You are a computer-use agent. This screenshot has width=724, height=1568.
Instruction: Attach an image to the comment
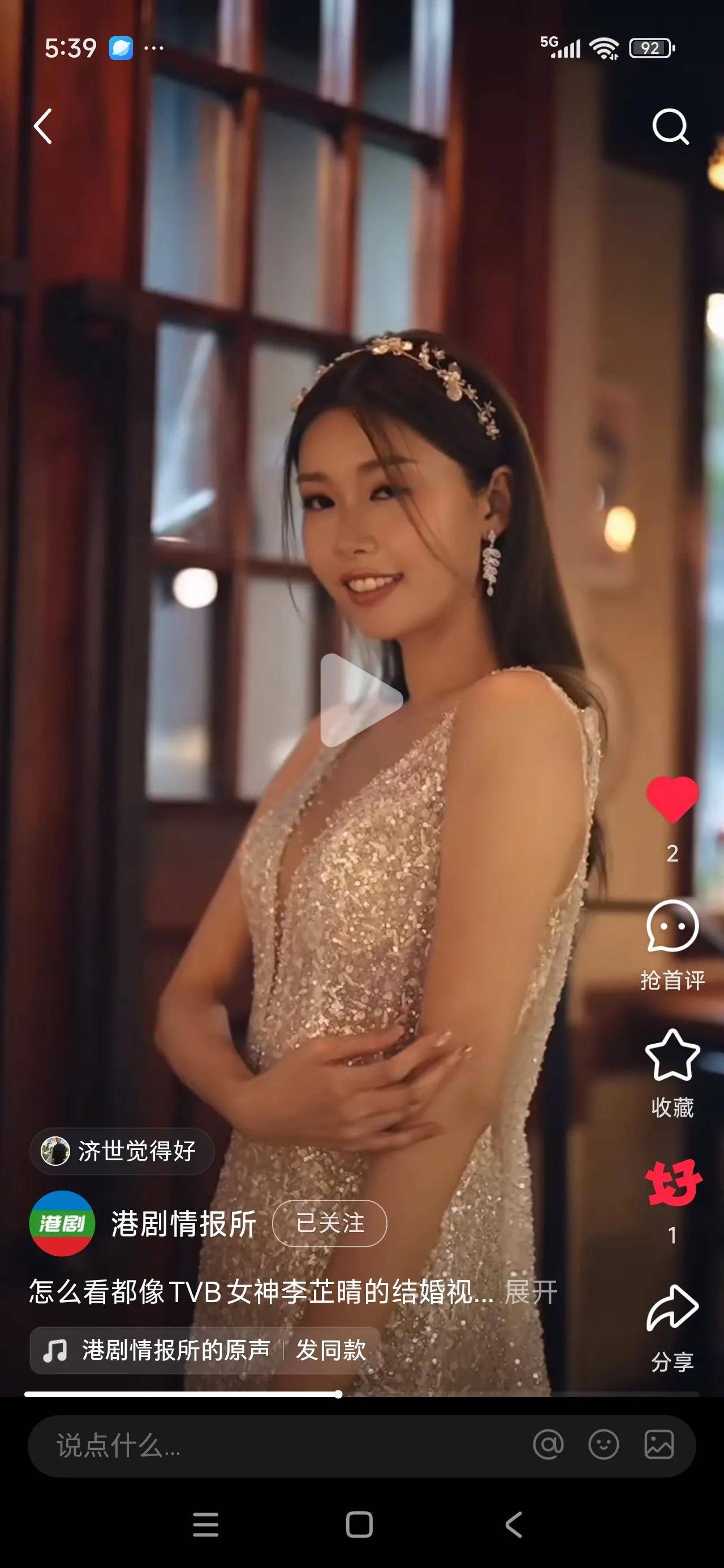[659, 1445]
